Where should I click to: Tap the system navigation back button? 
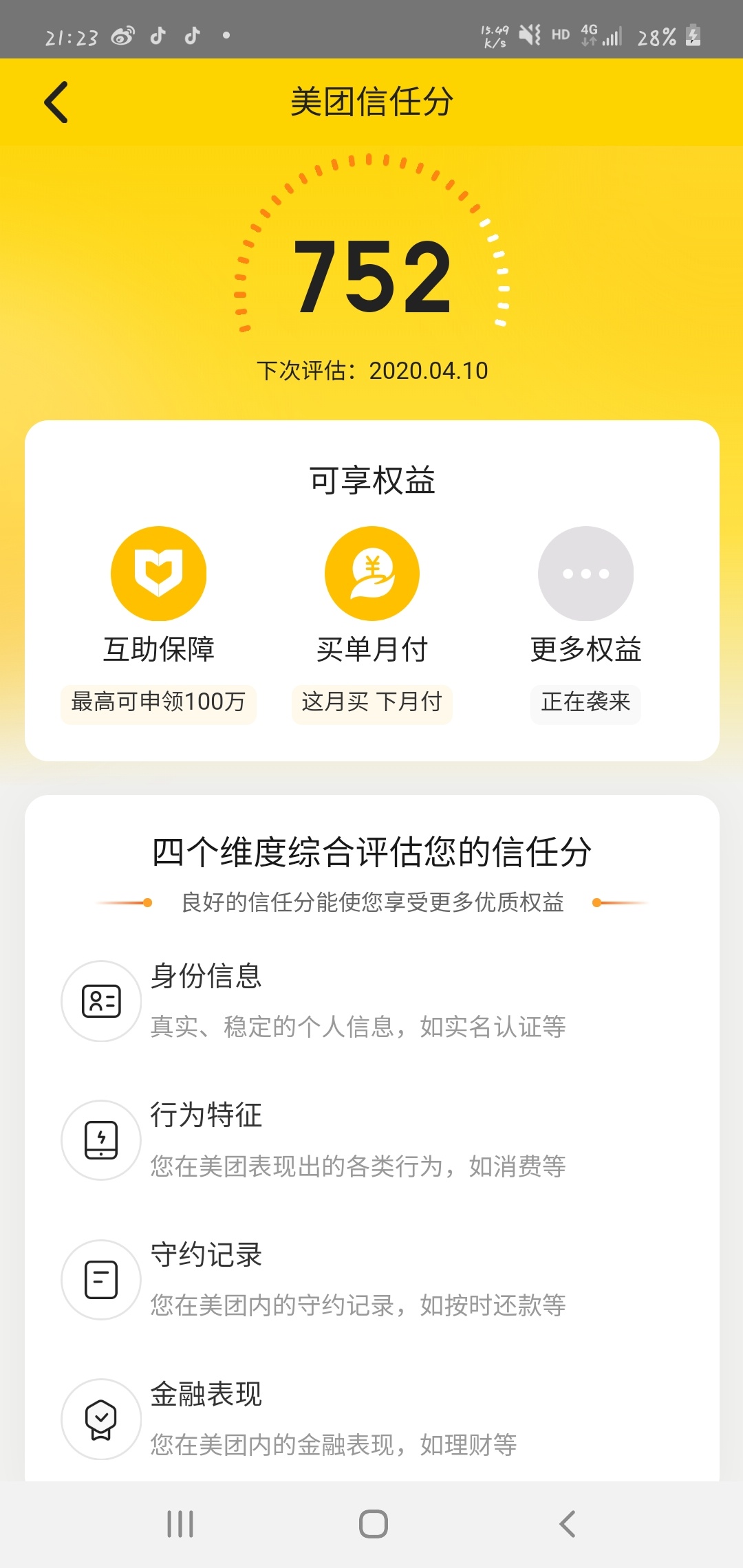click(x=568, y=1524)
